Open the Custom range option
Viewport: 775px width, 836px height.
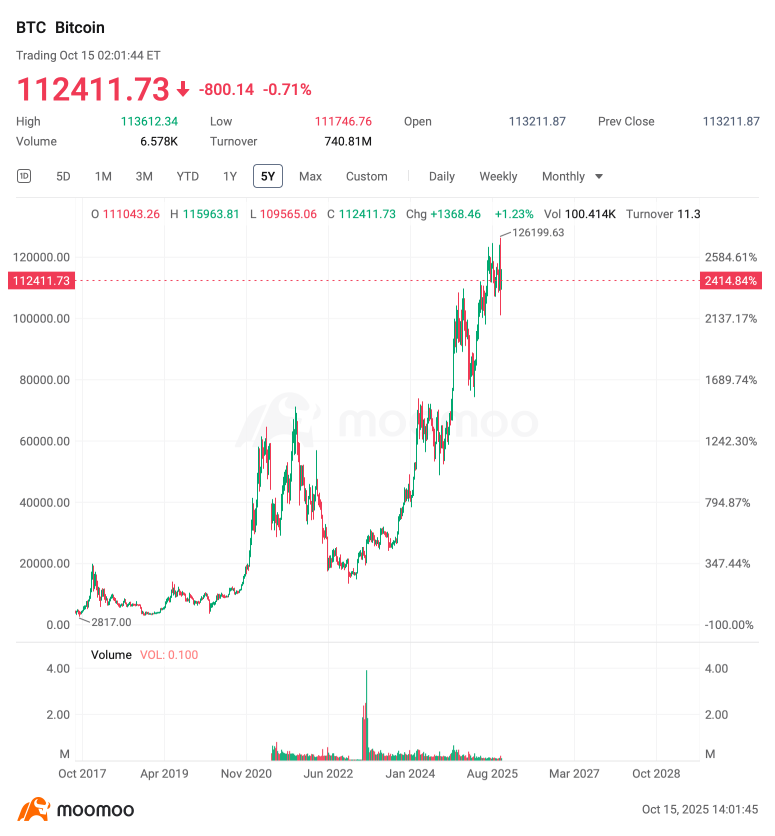pyautogui.click(x=366, y=176)
